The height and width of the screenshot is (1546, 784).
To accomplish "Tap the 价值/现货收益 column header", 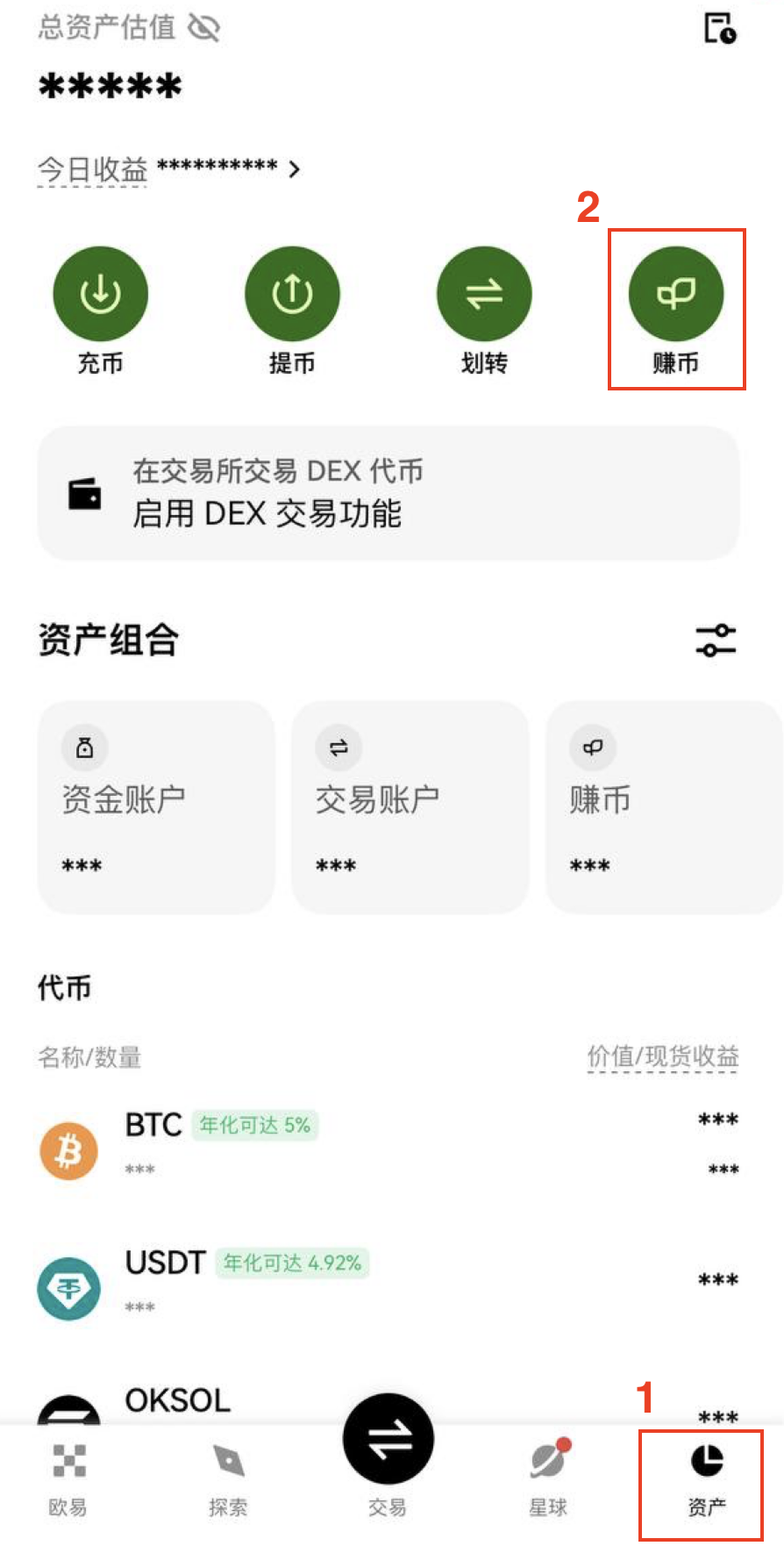I will tap(662, 1056).
